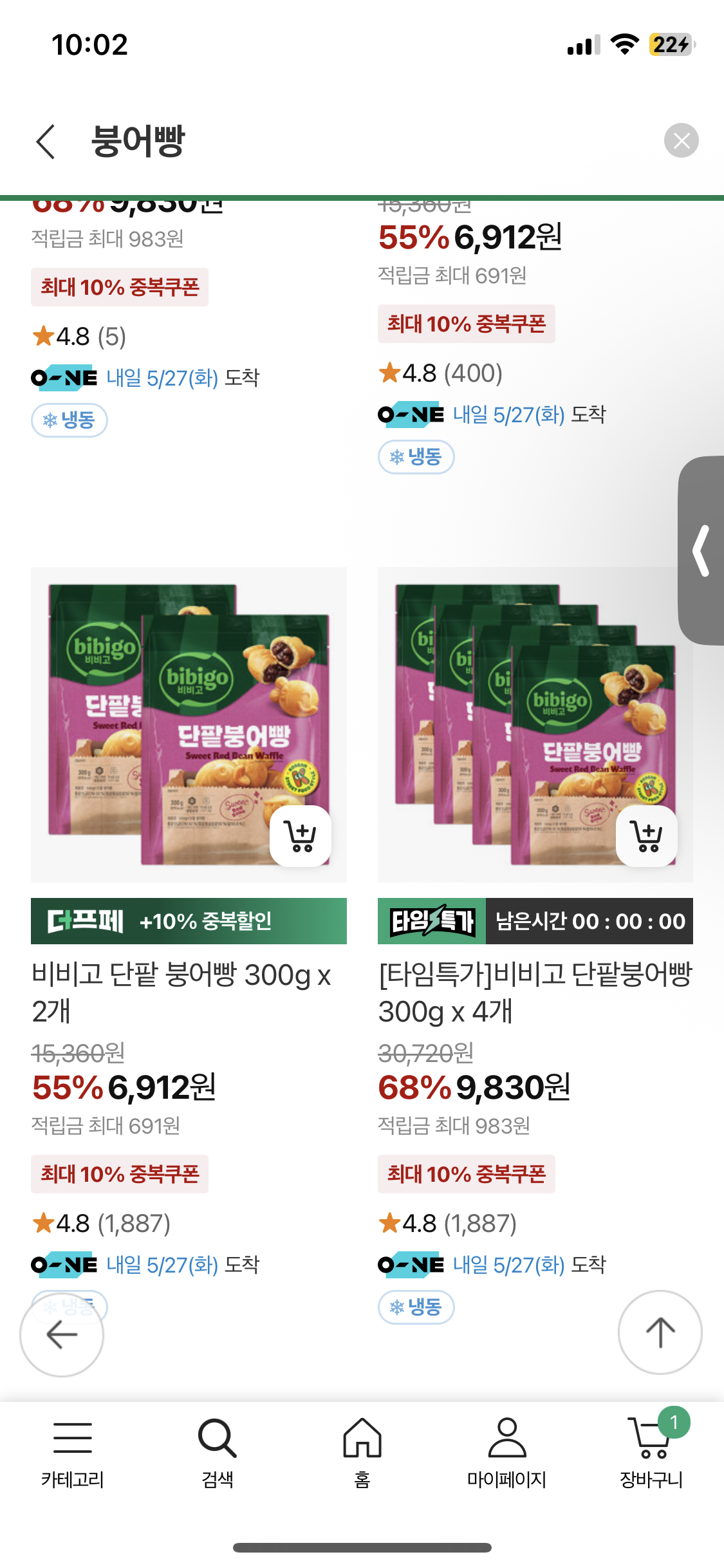Add 비비고 단팥 붕어빵 300g x 2개 to cart

[301, 836]
